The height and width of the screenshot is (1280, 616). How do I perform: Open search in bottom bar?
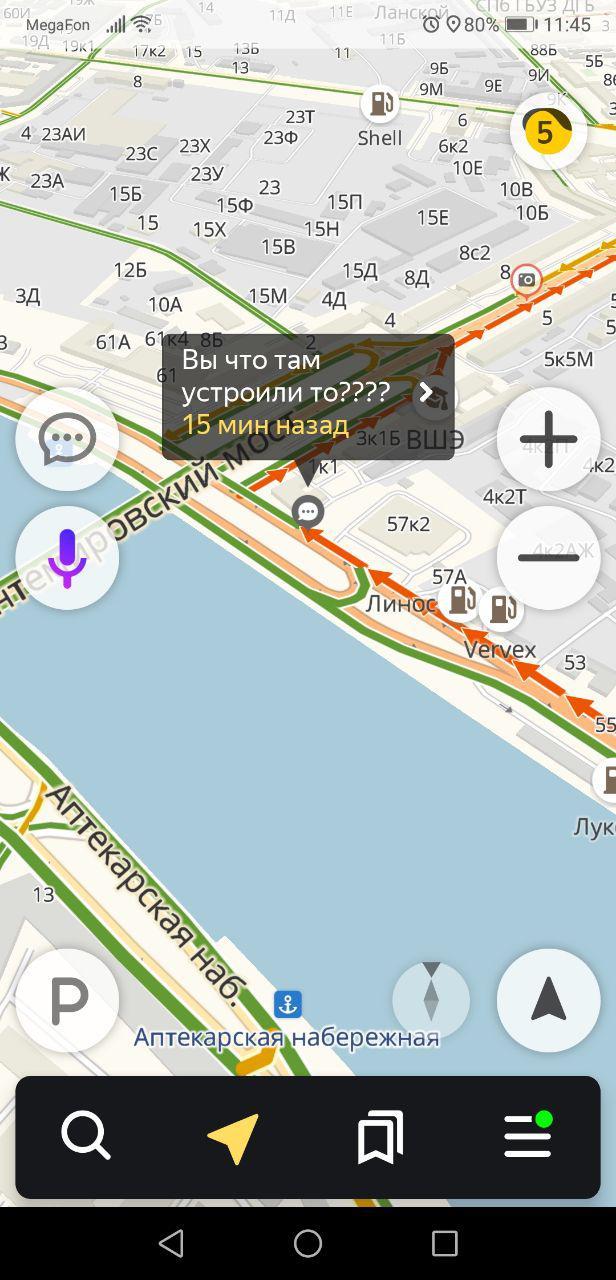(x=86, y=1137)
